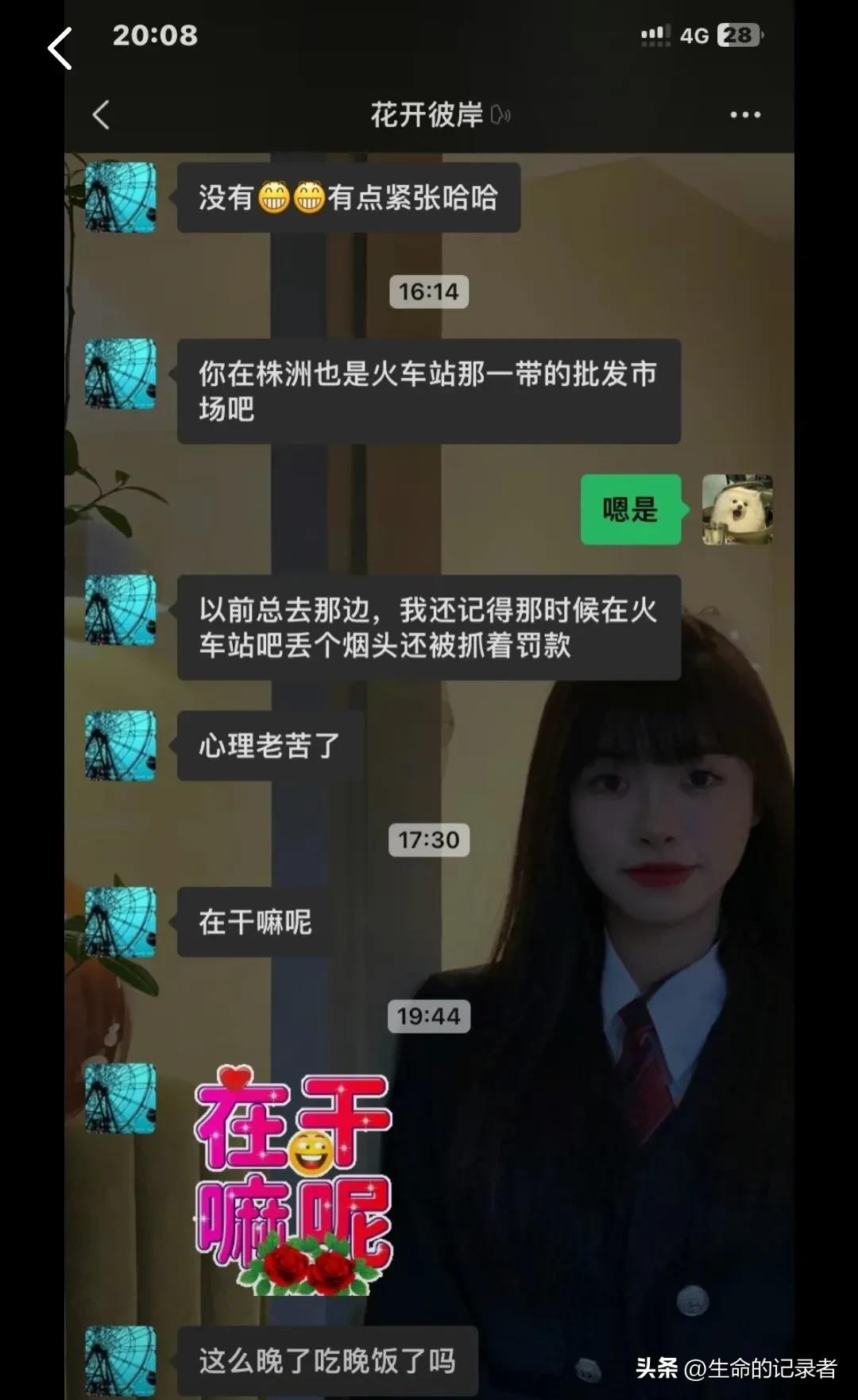Go back from the 花开彼岸 chat
This screenshot has height=1400, width=858.
tap(101, 115)
